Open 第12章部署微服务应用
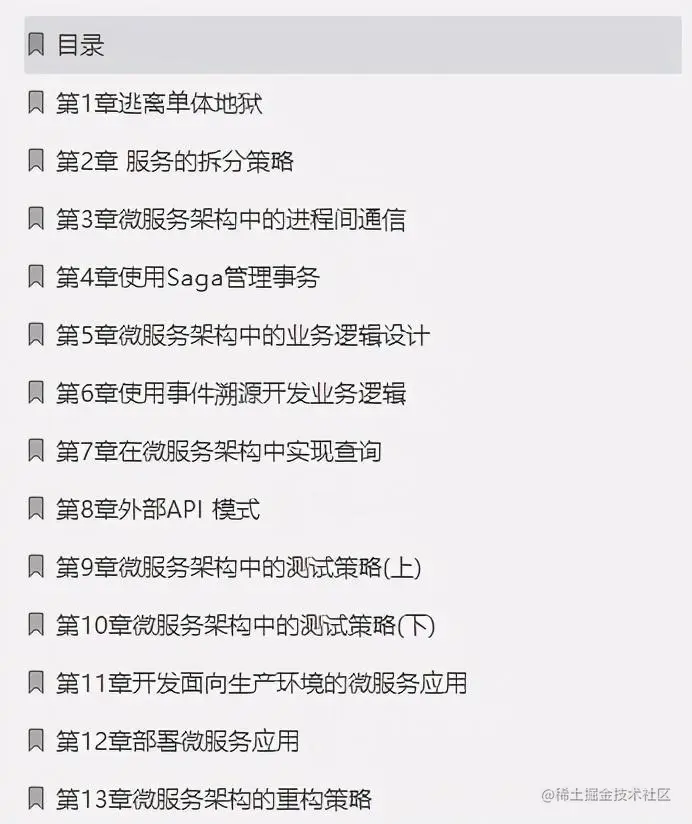Image resolution: width=692 pixels, height=824 pixels. pos(177,741)
